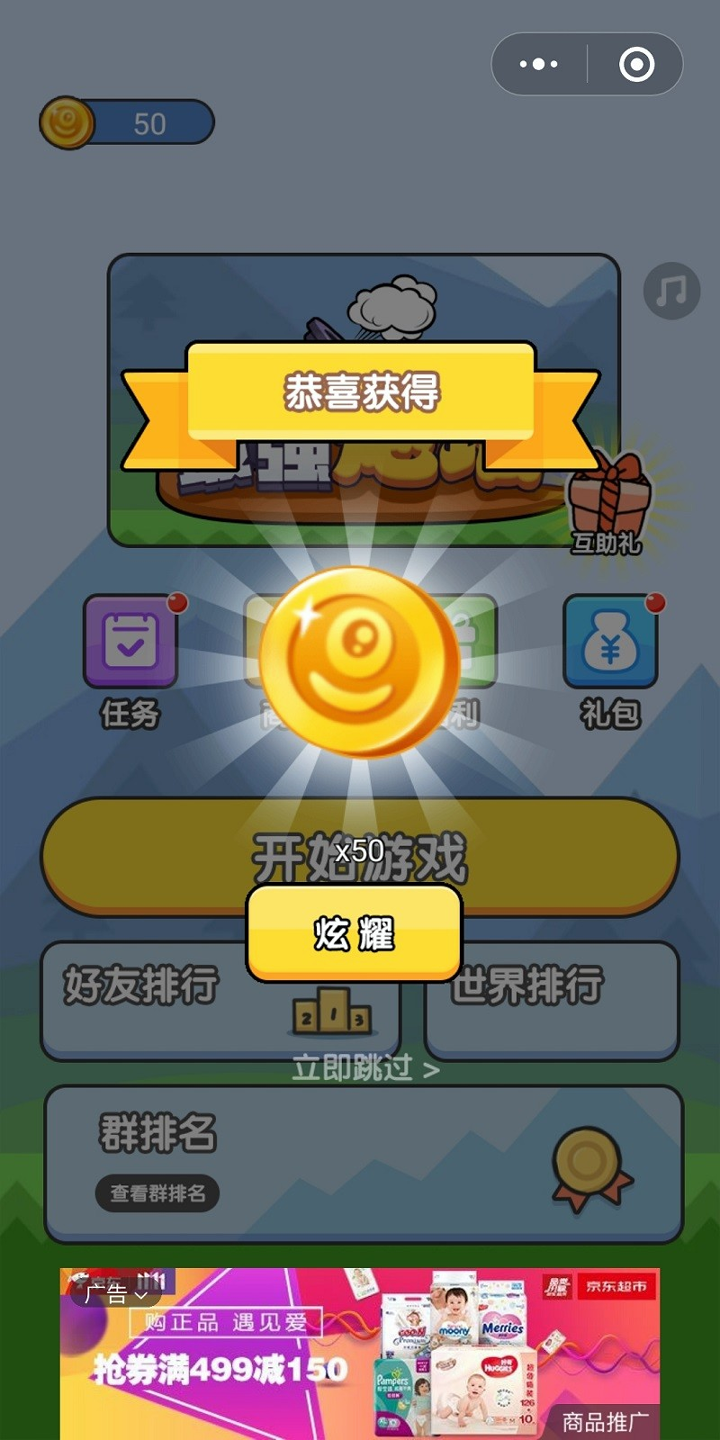Expand the 广告 dropdown on the ad banner
This screenshot has width=720, height=1440.
click(116, 1294)
